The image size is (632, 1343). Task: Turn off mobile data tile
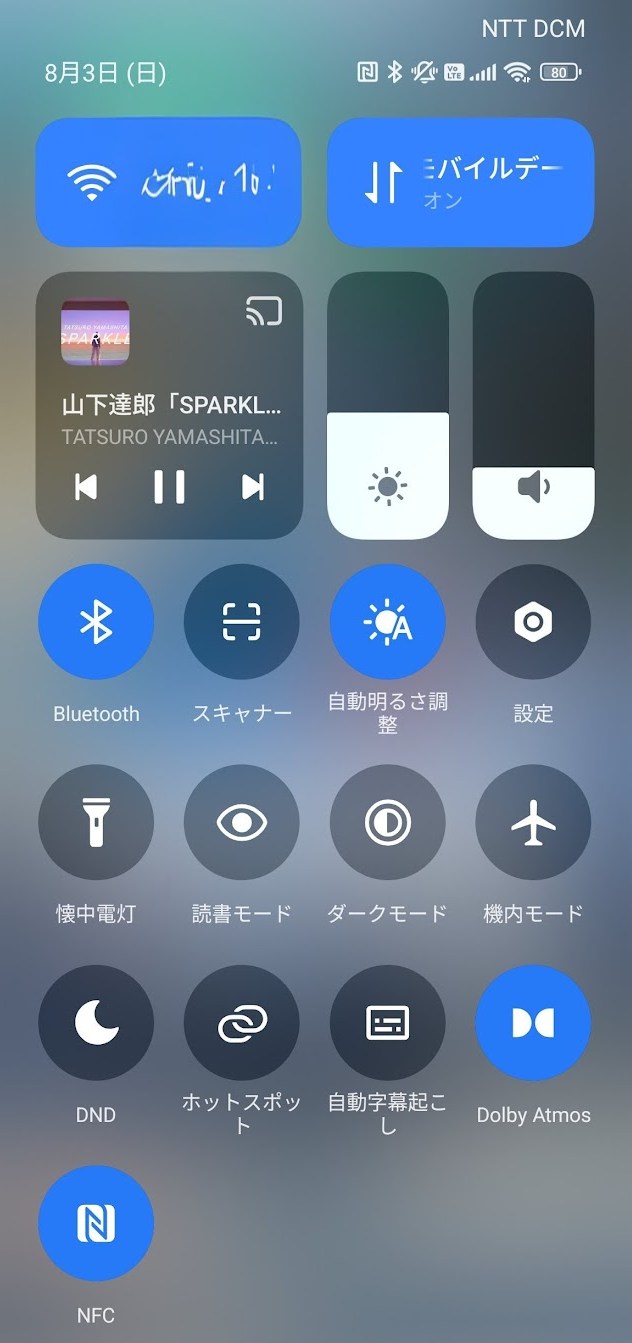tap(460, 182)
